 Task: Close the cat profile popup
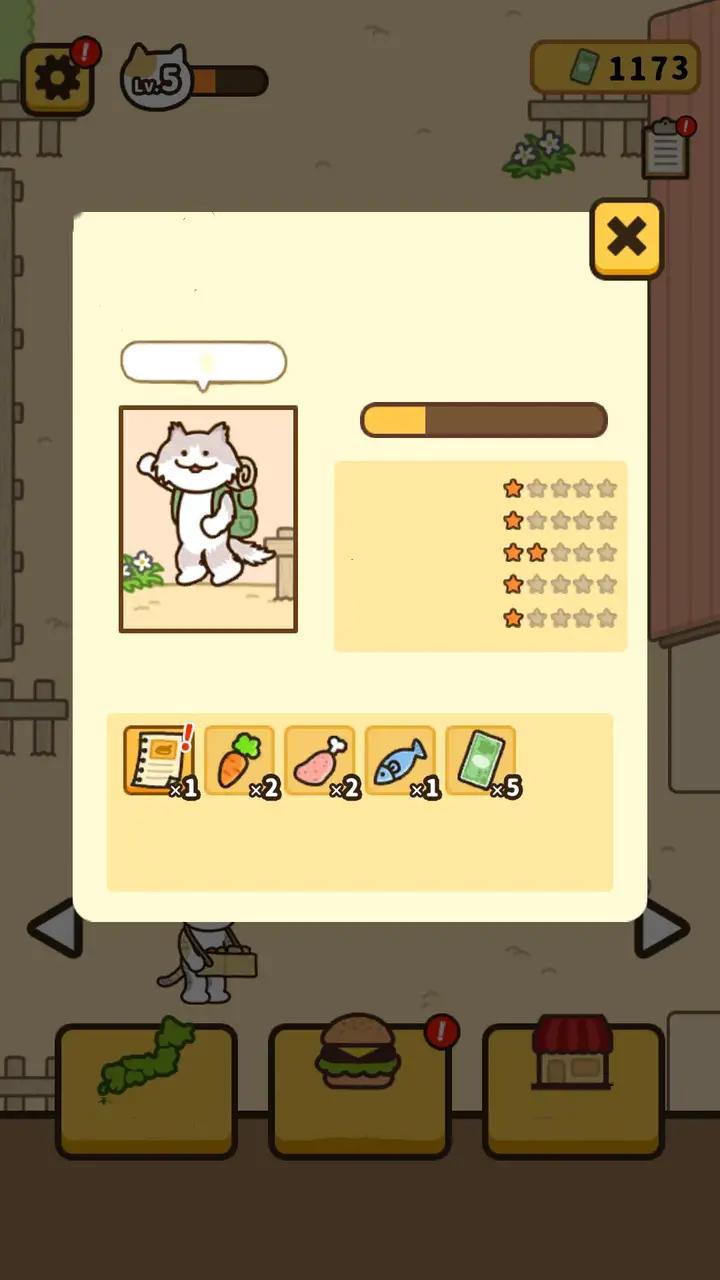click(627, 238)
